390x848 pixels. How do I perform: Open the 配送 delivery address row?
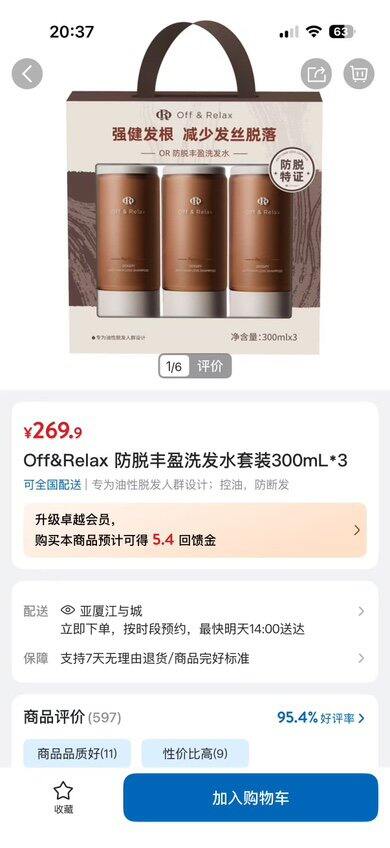(195, 620)
